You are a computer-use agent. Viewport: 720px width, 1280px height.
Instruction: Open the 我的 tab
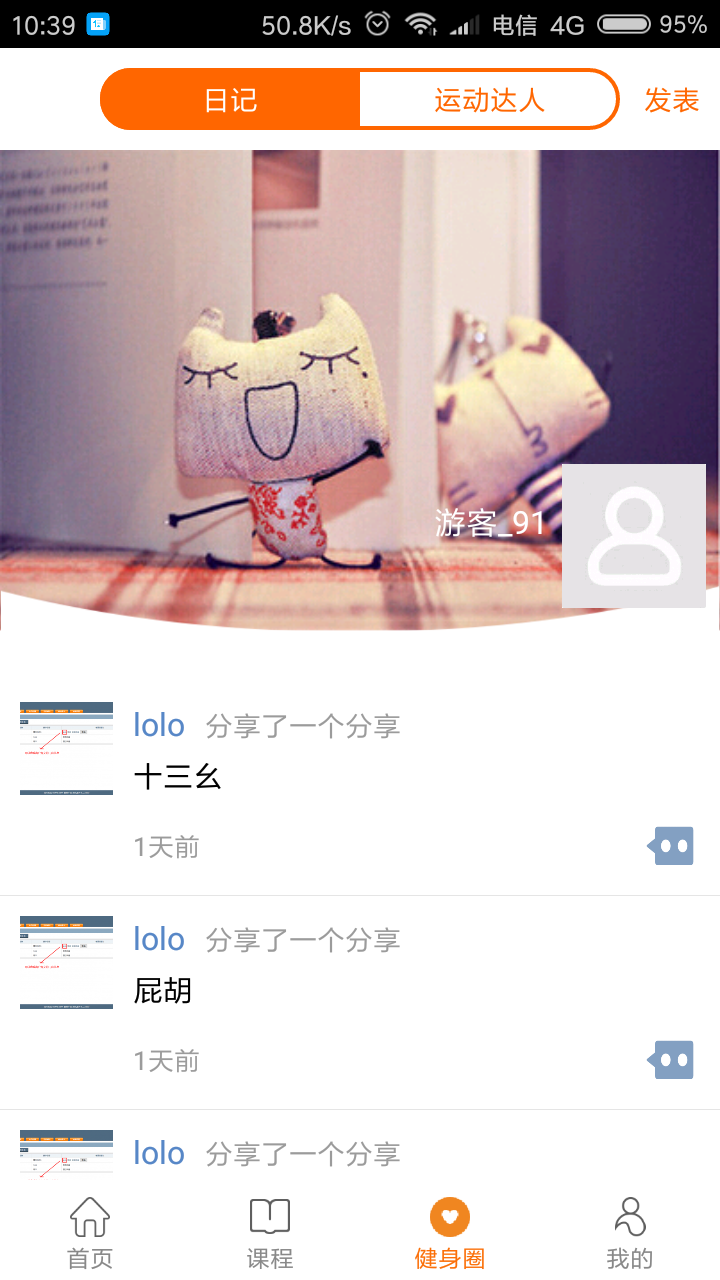[630, 1232]
